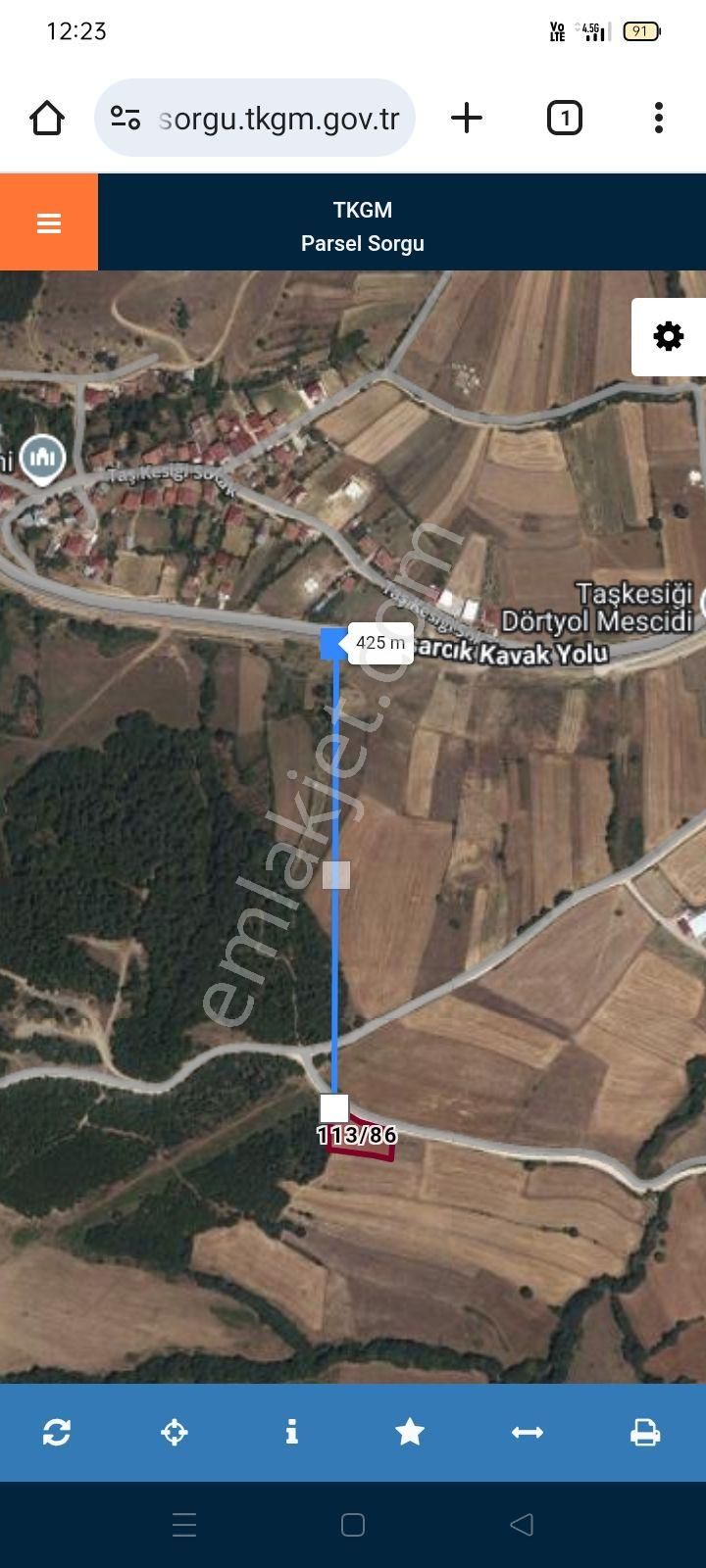This screenshot has height=1568, width=706.
Task: Tap the 425 m distance label
Action: [x=380, y=644]
